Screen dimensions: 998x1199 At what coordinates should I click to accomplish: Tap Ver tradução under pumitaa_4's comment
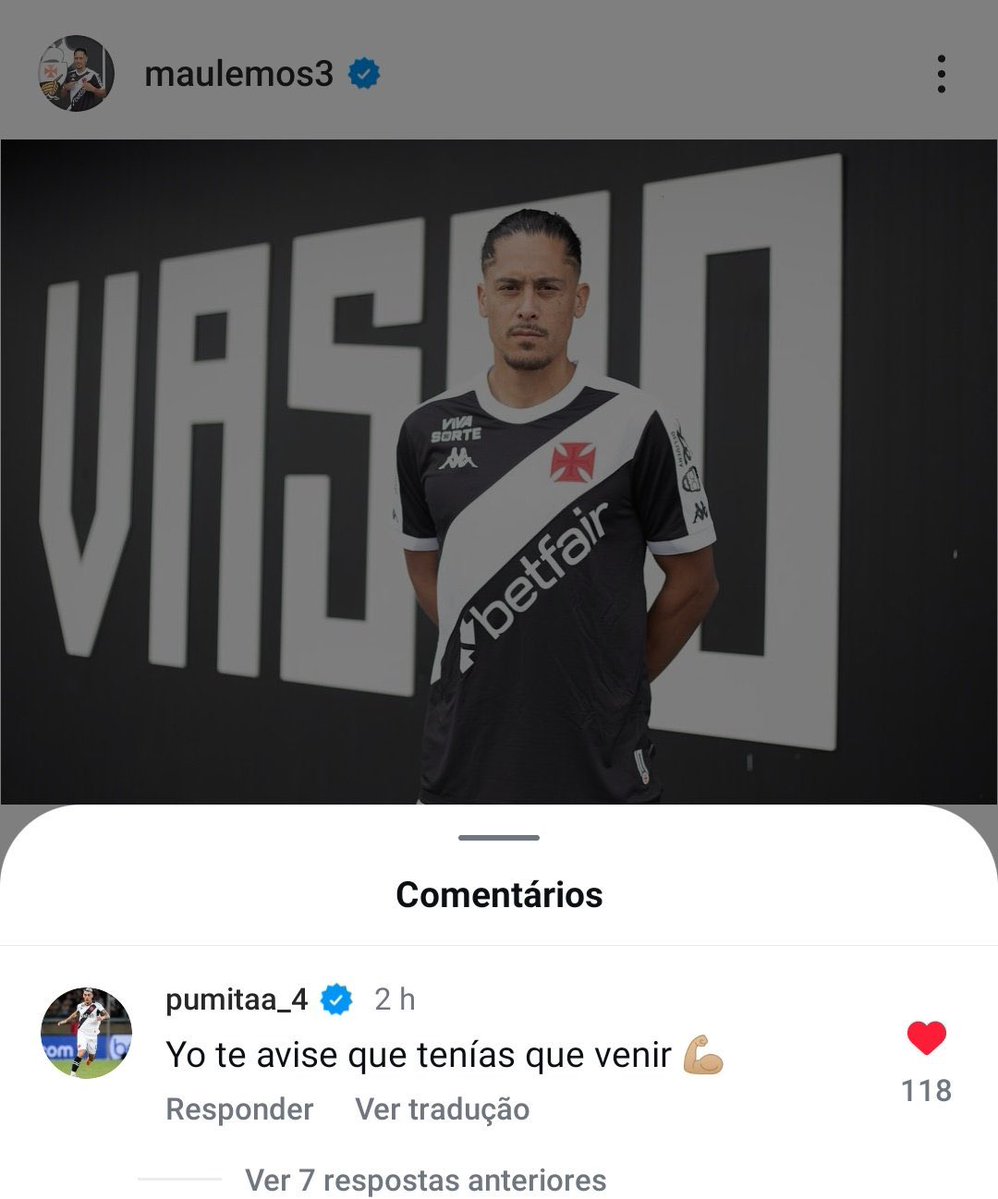[442, 1109]
